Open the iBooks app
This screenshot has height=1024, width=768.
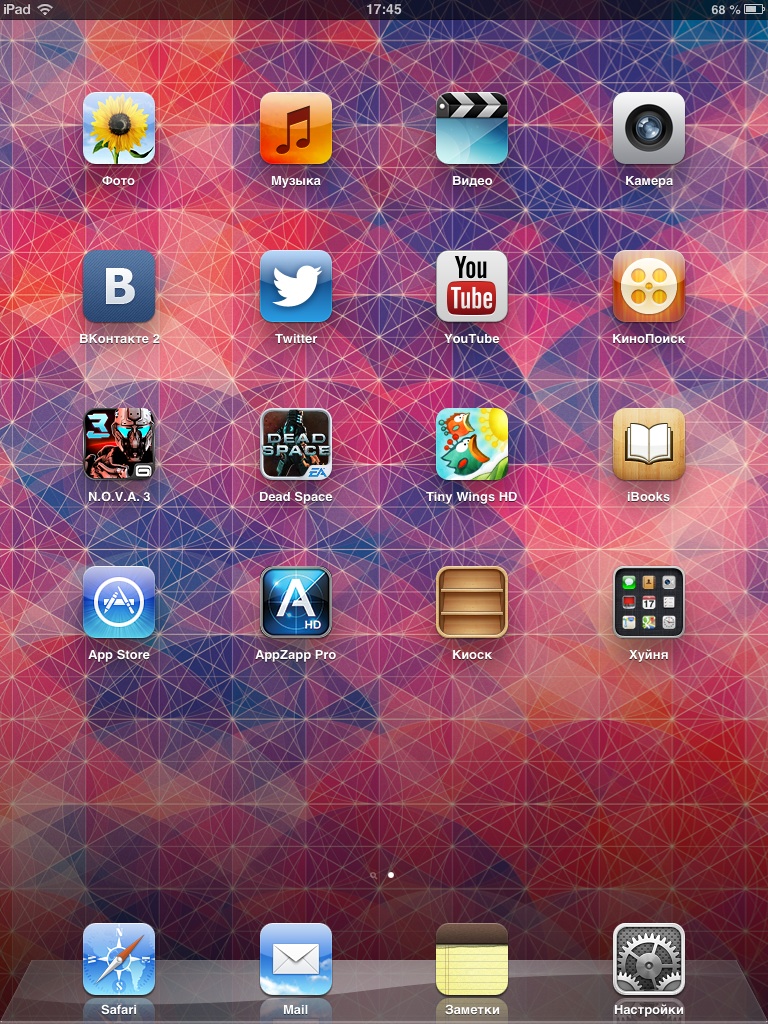(x=648, y=444)
